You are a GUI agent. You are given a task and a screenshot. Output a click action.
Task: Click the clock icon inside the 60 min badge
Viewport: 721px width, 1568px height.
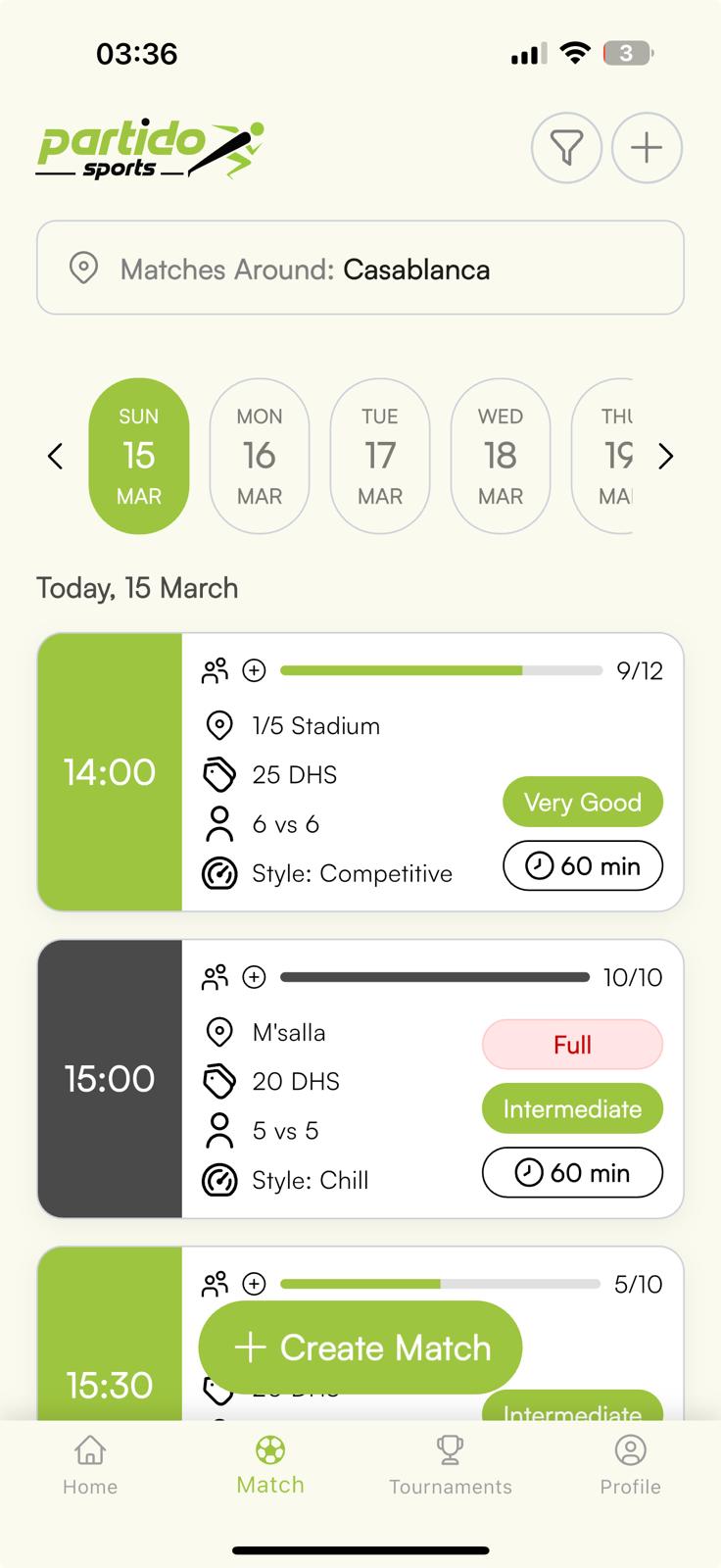[540, 866]
